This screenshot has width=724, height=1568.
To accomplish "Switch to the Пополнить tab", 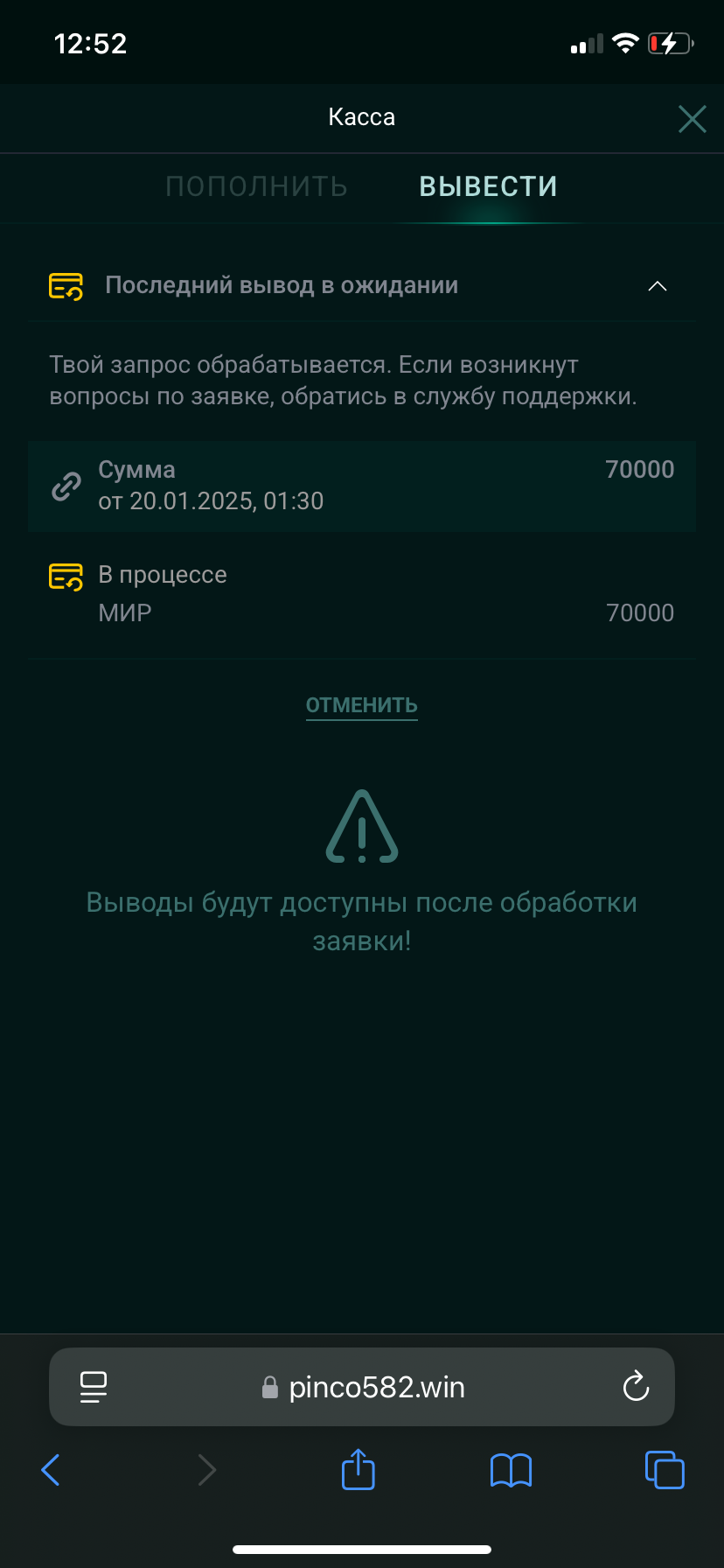I will pyautogui.click(x=256, y=186).
